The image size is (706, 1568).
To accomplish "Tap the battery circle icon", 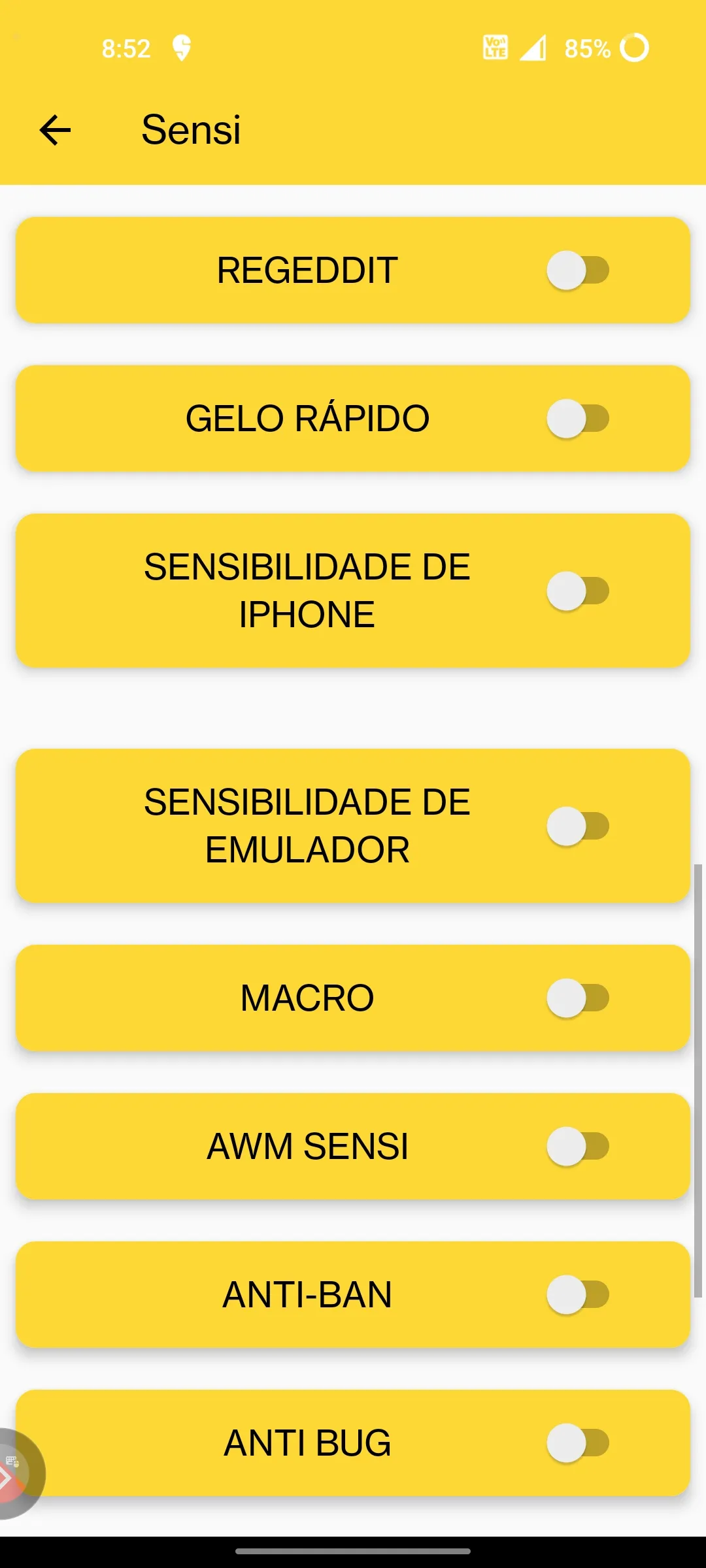I will point(633,47).
